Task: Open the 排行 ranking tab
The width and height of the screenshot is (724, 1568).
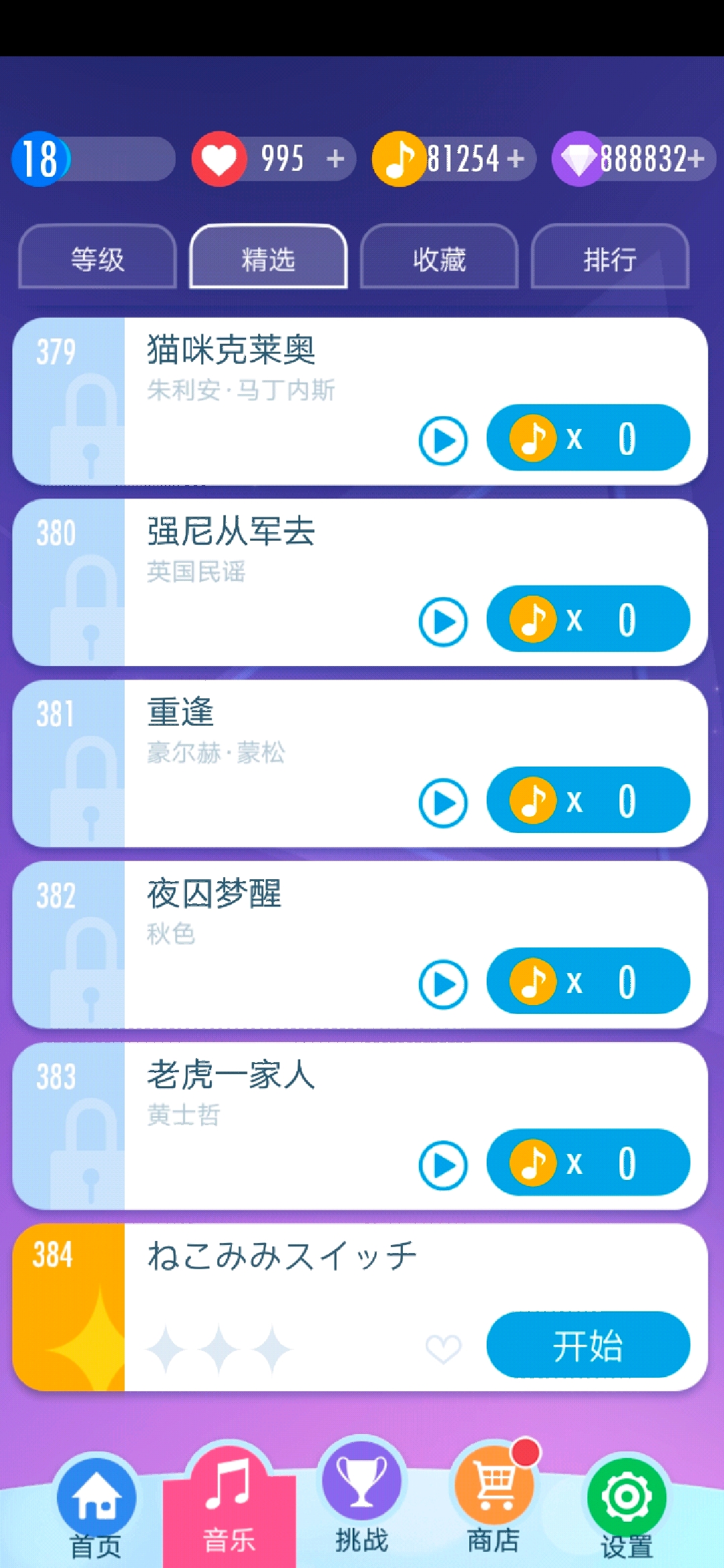Action: point(609,258)
